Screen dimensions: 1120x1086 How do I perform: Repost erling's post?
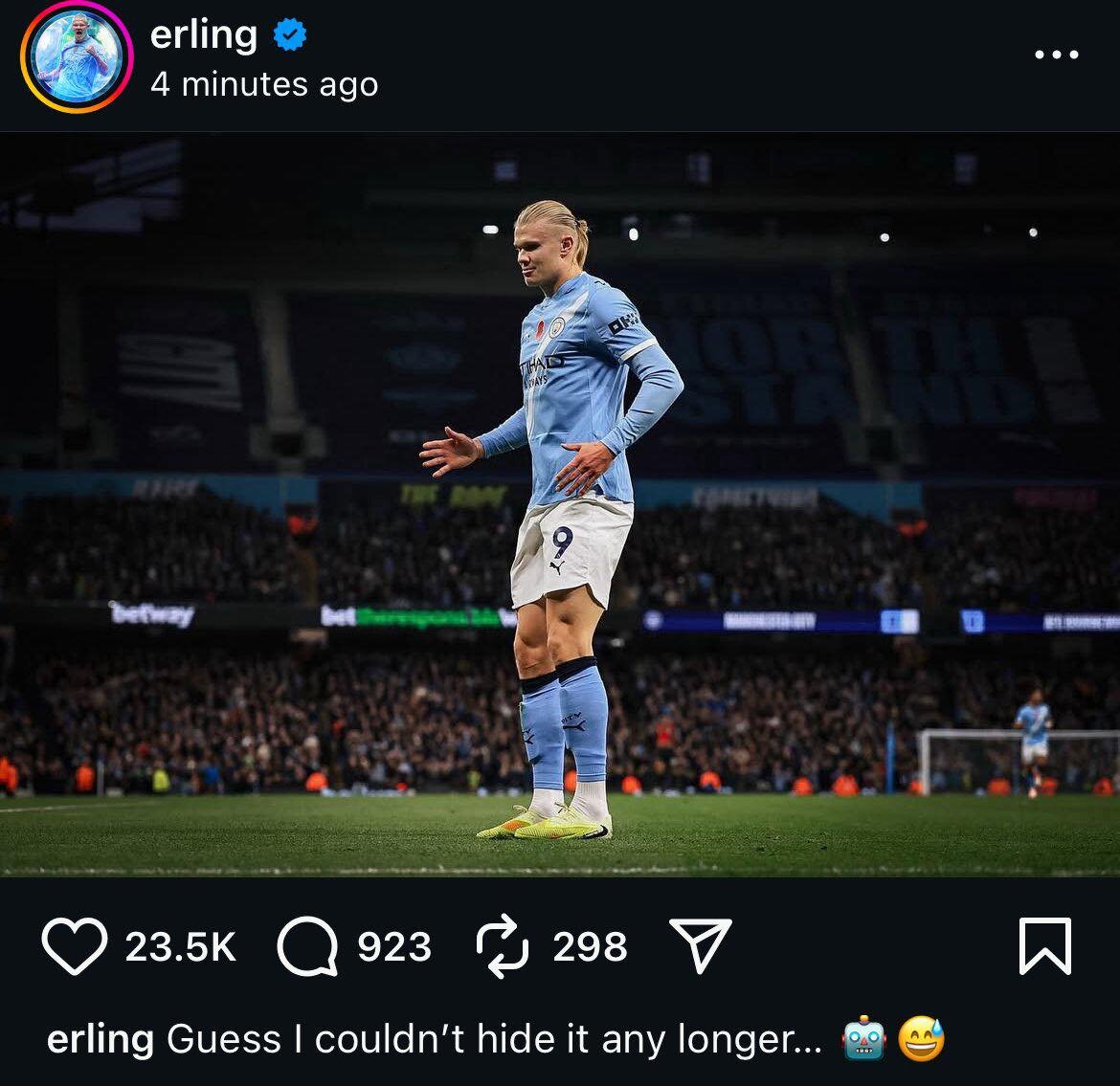pyautogui.click(x=504, y=946)
